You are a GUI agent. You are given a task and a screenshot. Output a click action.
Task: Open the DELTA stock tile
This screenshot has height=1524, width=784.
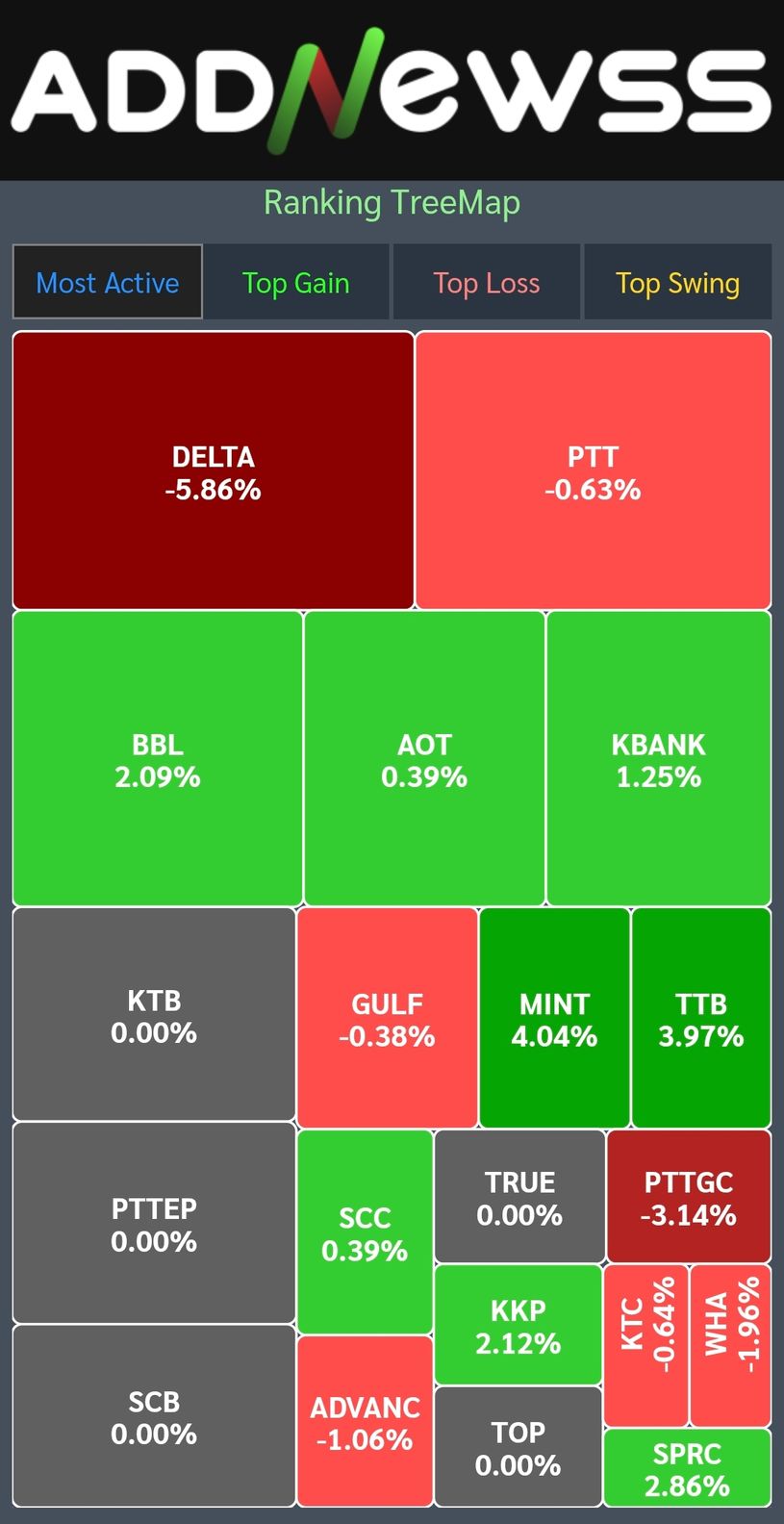(x=214, y=470)
